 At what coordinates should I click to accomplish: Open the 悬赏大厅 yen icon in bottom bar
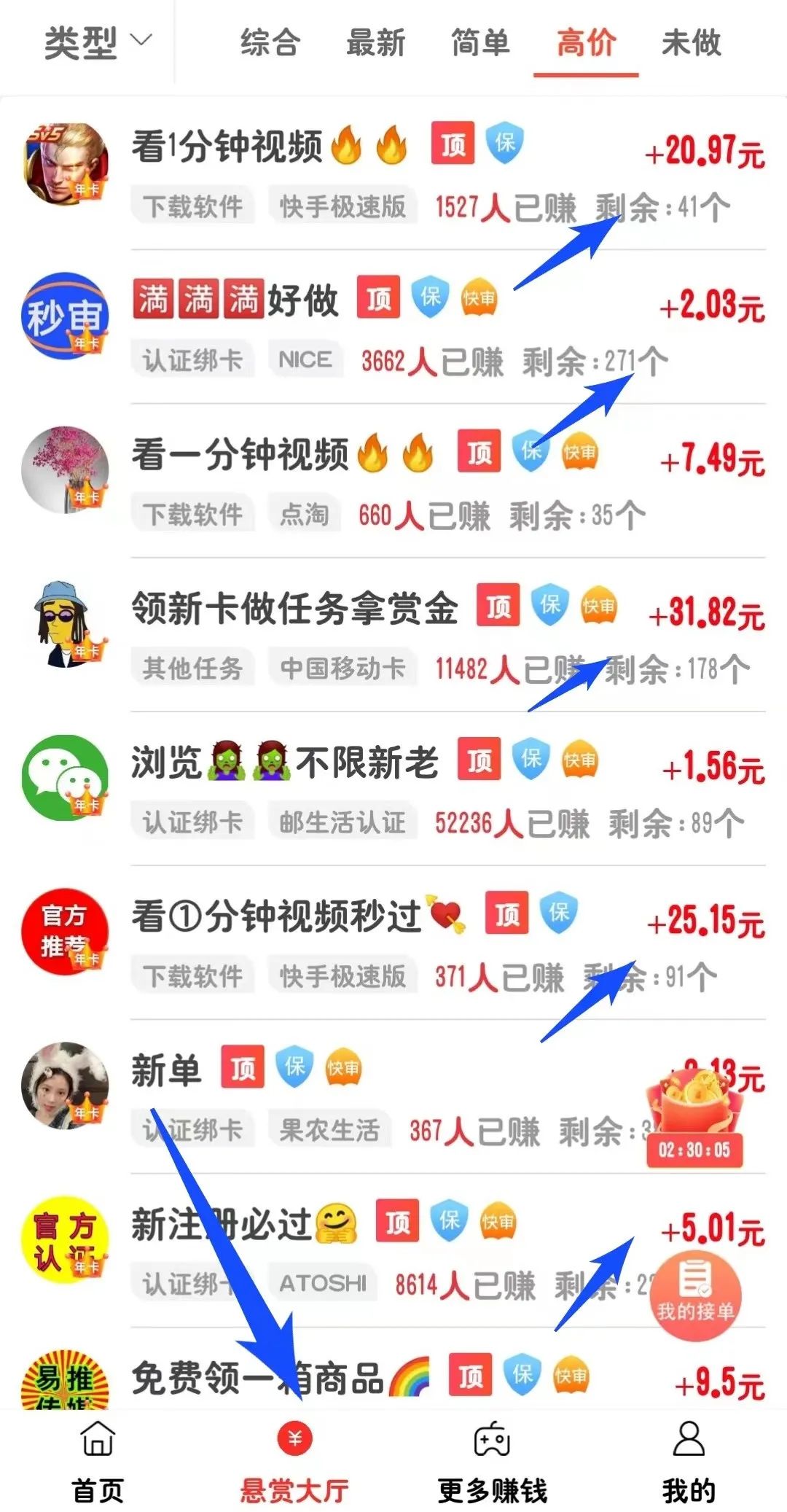pos(294,1438)
